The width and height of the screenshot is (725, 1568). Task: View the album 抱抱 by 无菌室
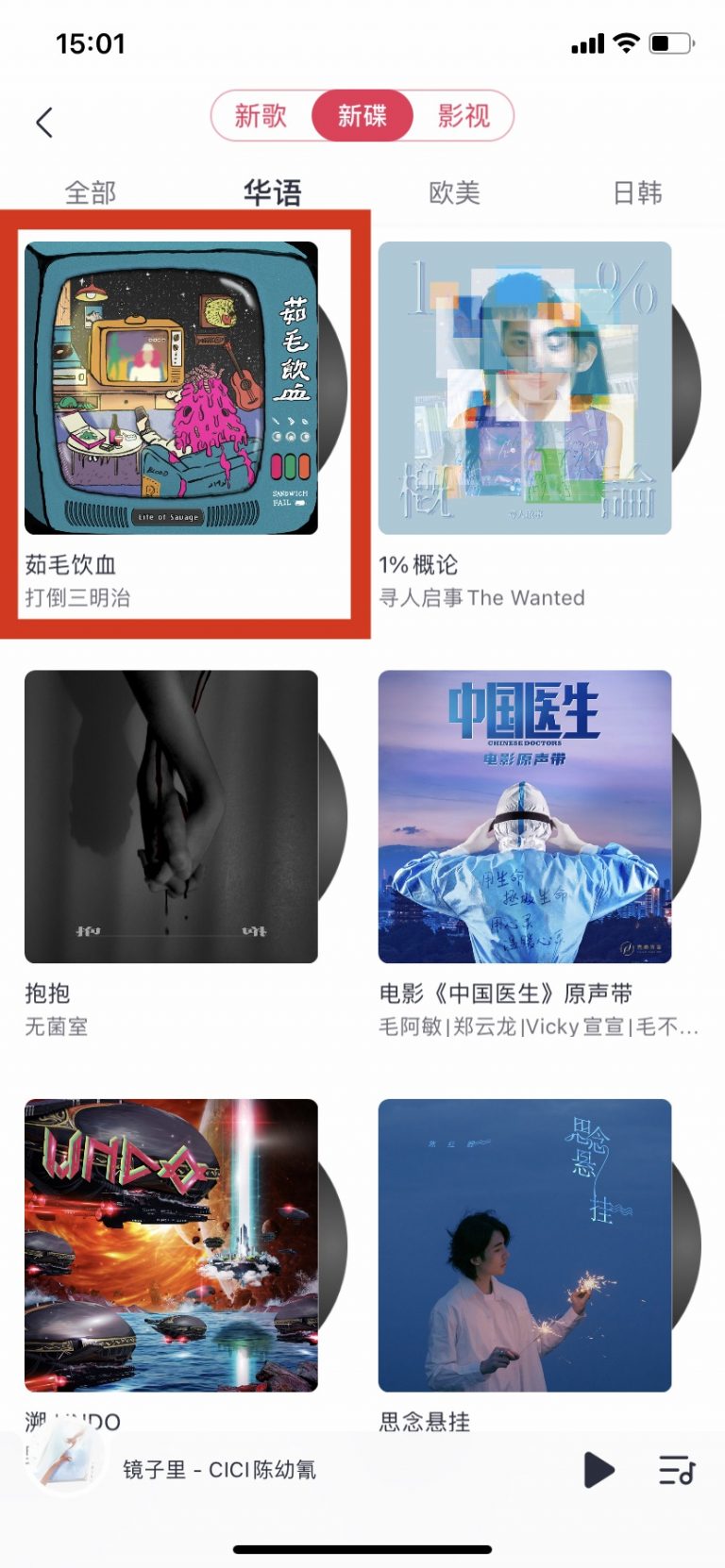tap(171, 817)
